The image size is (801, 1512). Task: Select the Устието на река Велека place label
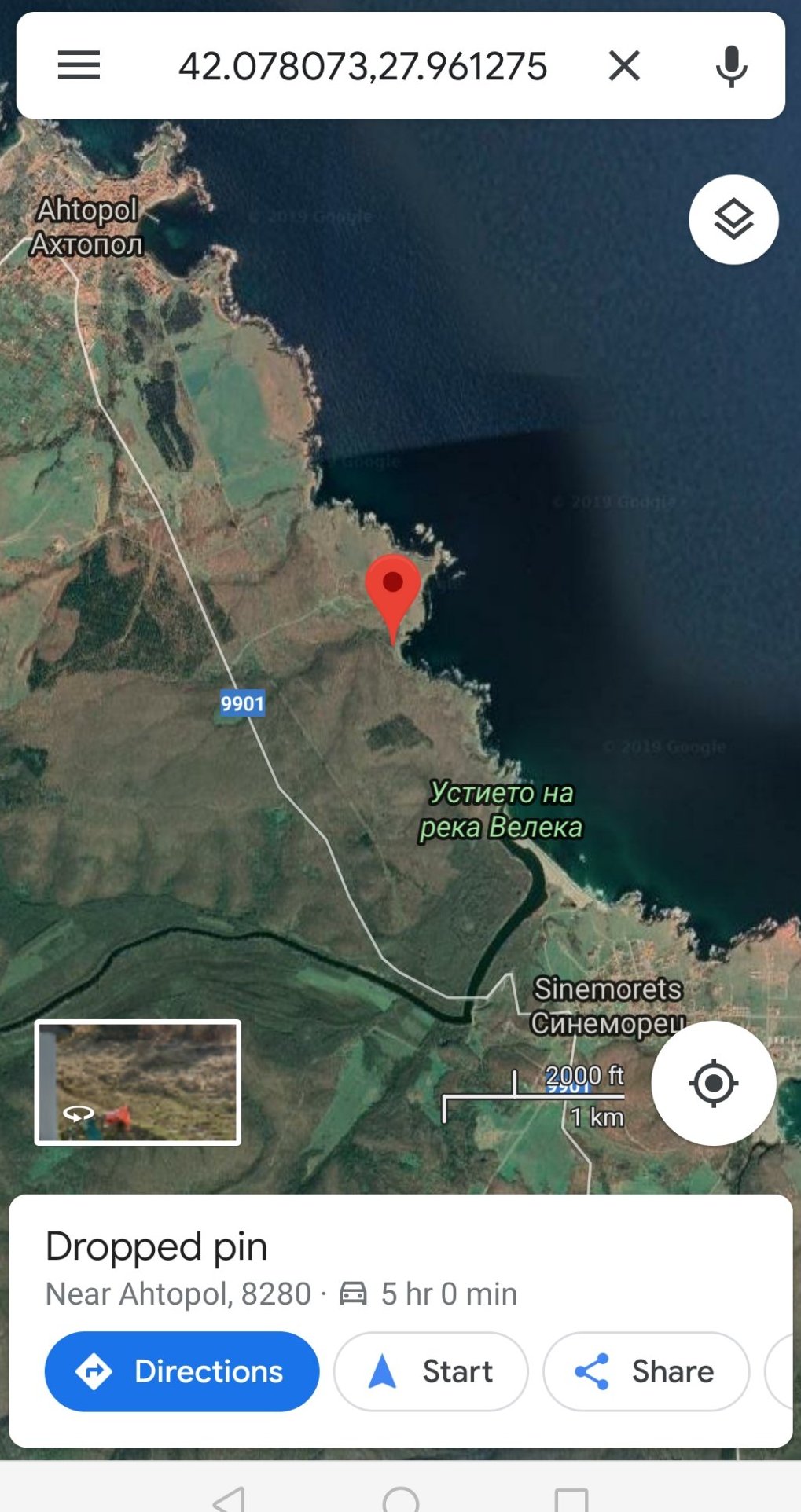coord(501,809)
